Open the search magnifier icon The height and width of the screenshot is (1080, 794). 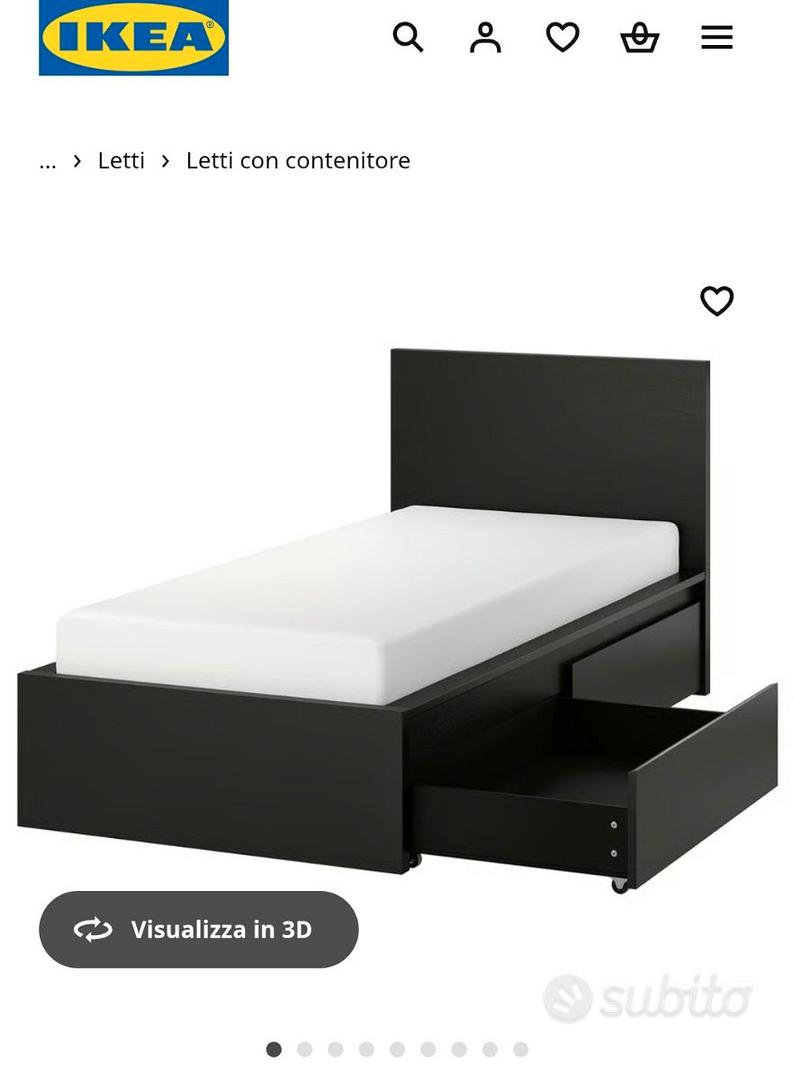click(408, 38)
